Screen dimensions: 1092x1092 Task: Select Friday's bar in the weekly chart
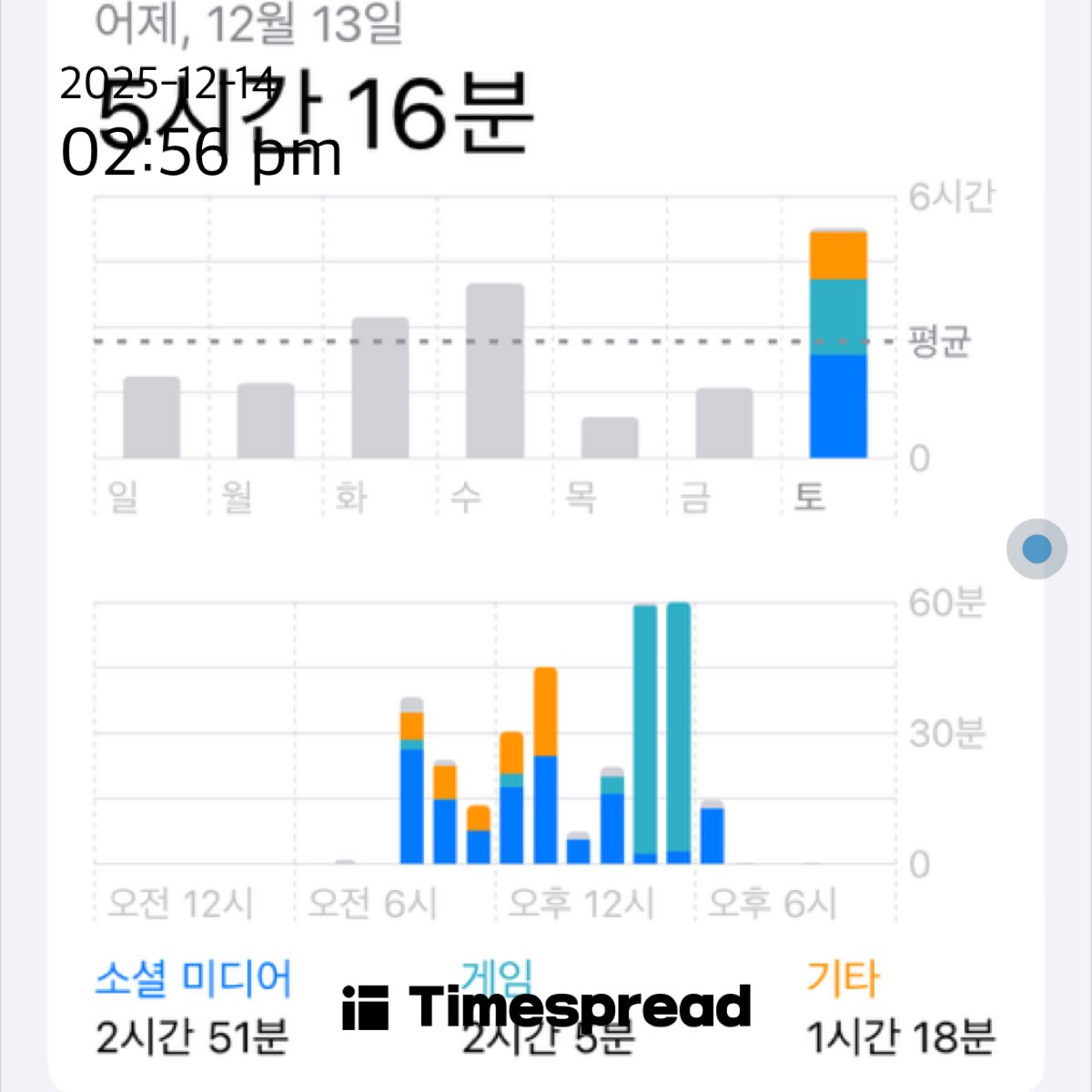click(x=724, y=423)
